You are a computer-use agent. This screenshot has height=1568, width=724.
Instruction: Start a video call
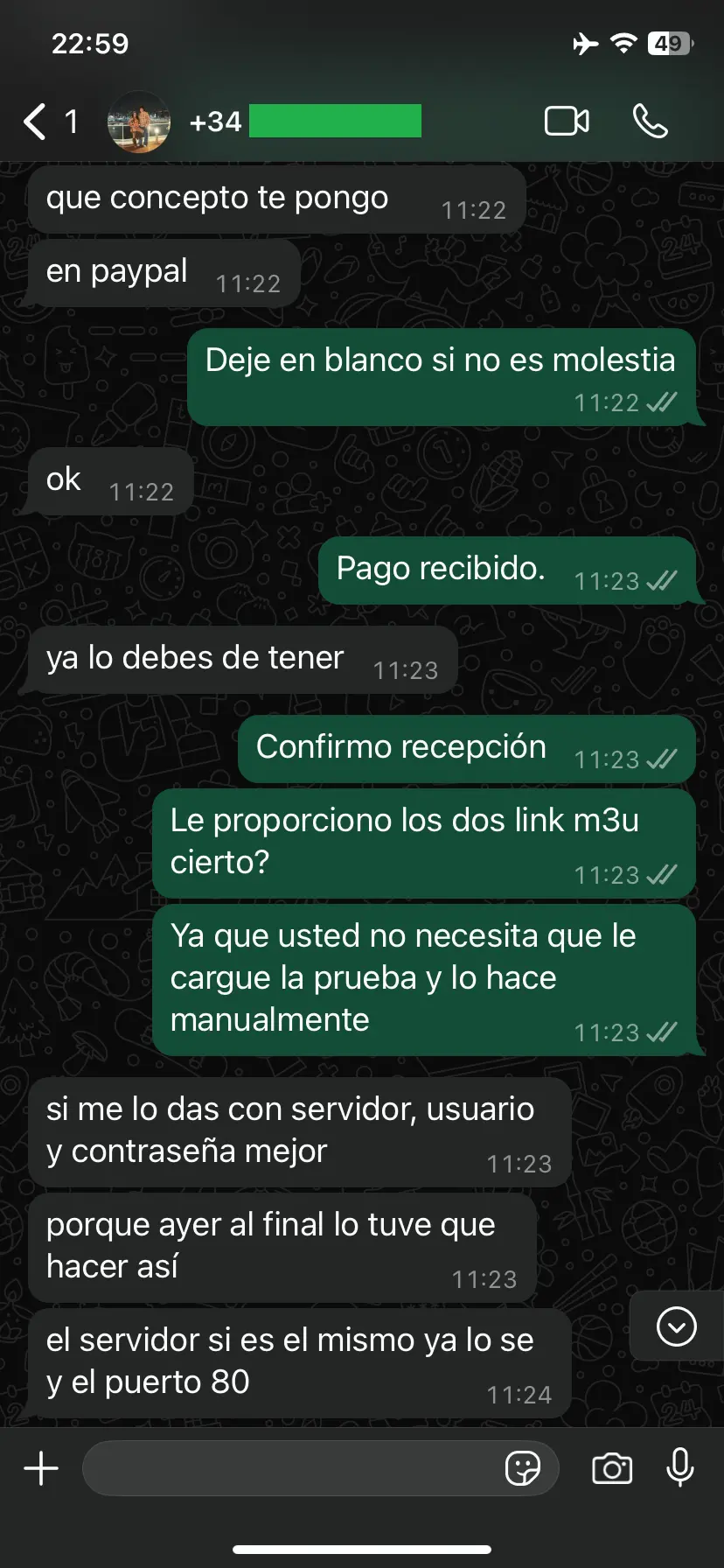[567, 122]
